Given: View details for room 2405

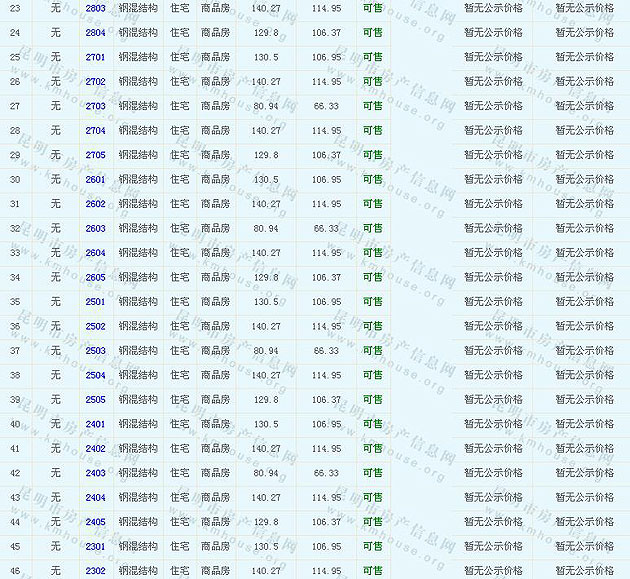Looking at the screenshot, I should click(x=95, y=522).
